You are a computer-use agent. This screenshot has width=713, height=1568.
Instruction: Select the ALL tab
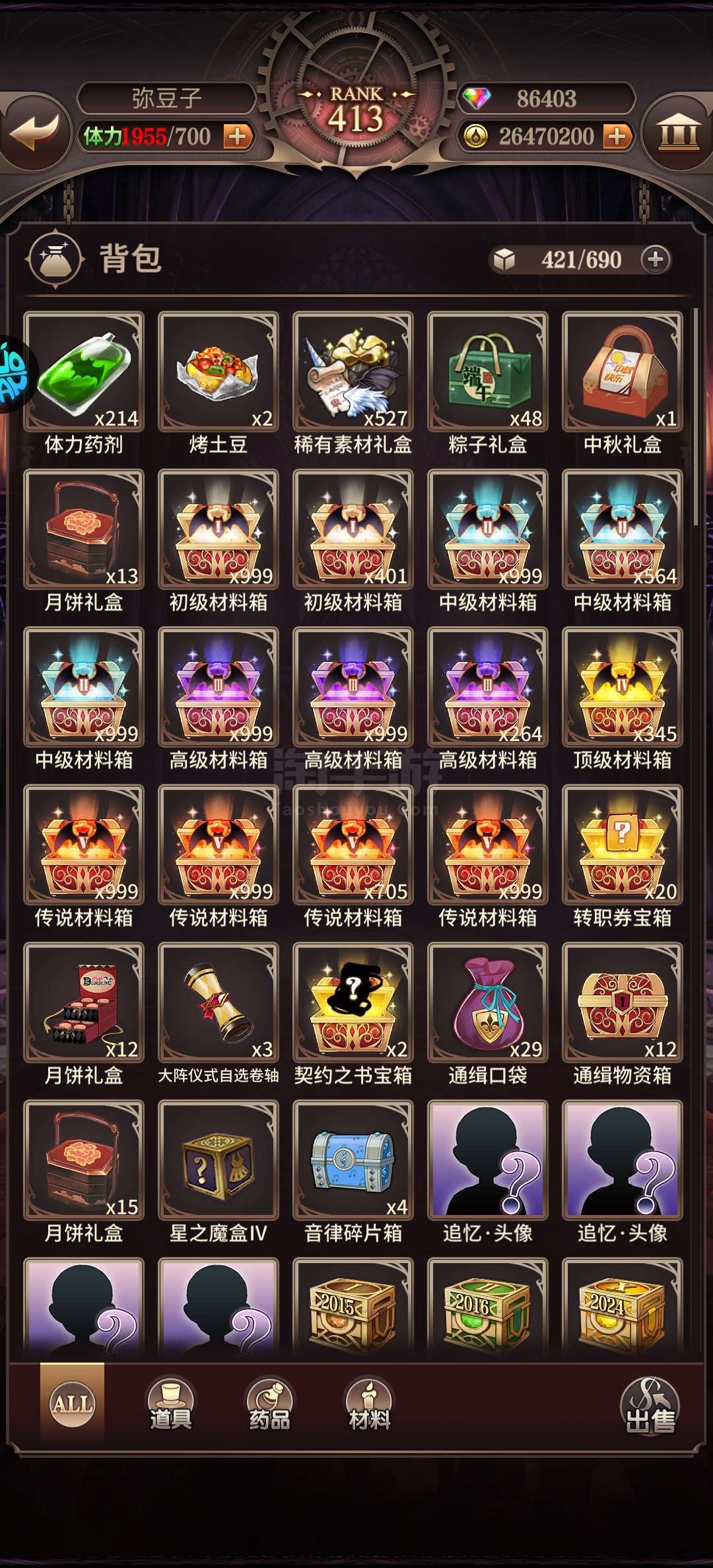[x=72, y=1402]
